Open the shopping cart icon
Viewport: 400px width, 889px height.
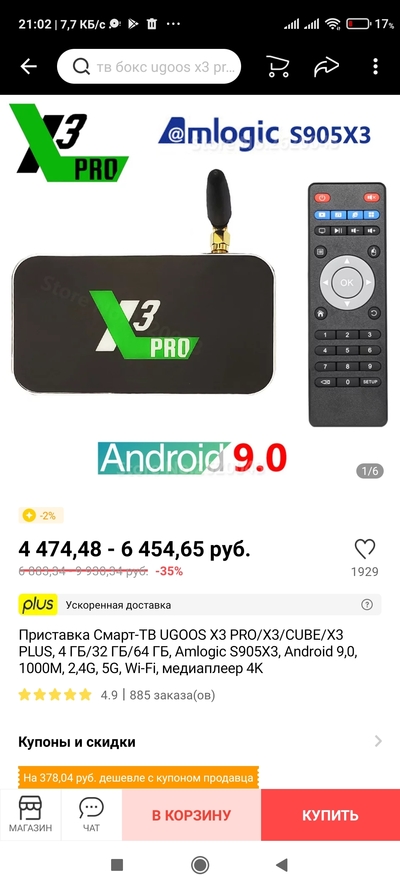pos(278,66)
